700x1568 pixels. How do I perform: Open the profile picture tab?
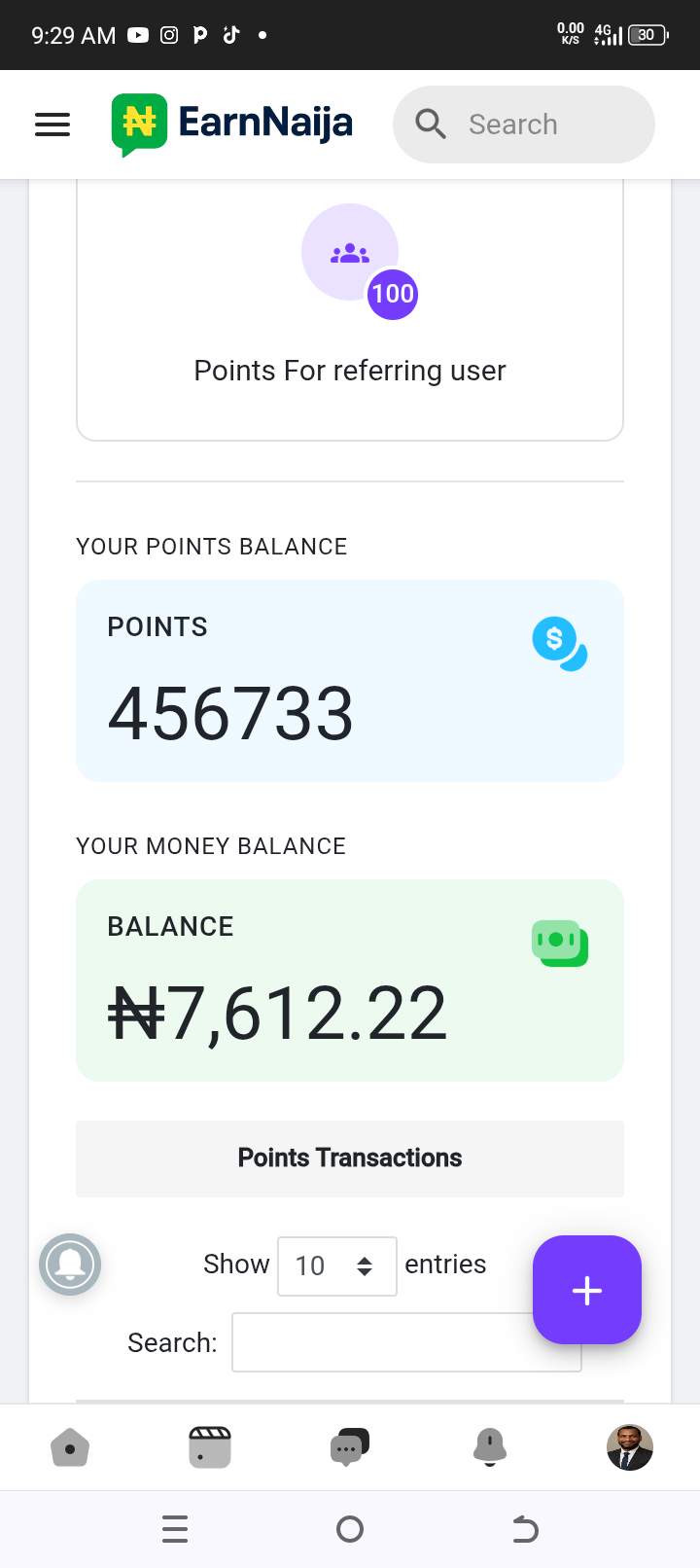(x=630, y=1447)
